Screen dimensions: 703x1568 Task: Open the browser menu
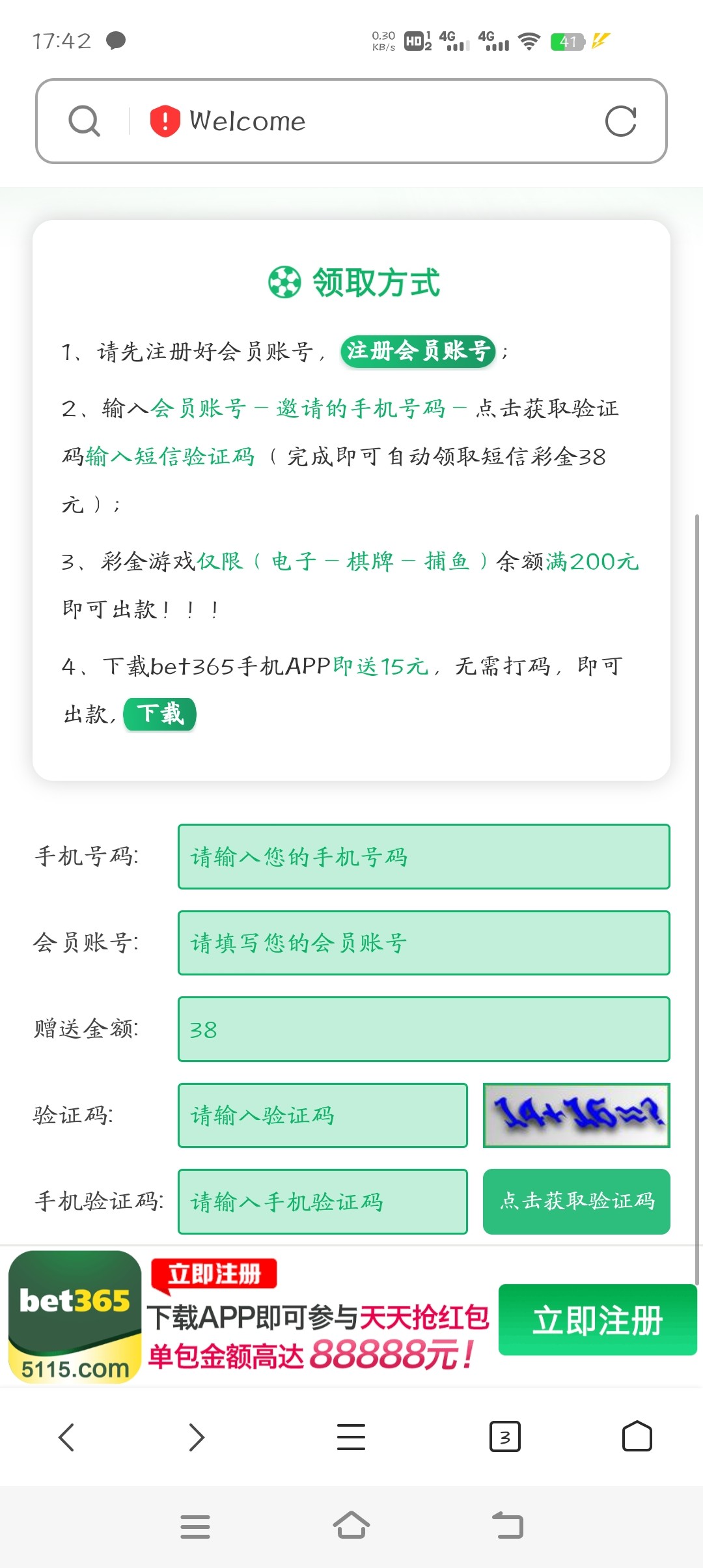351,1437
